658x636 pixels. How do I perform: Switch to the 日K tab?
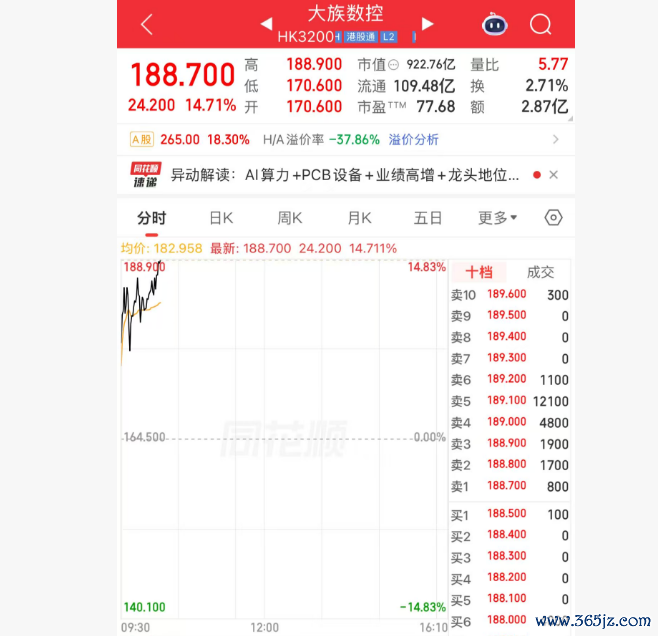click(221, 218)
